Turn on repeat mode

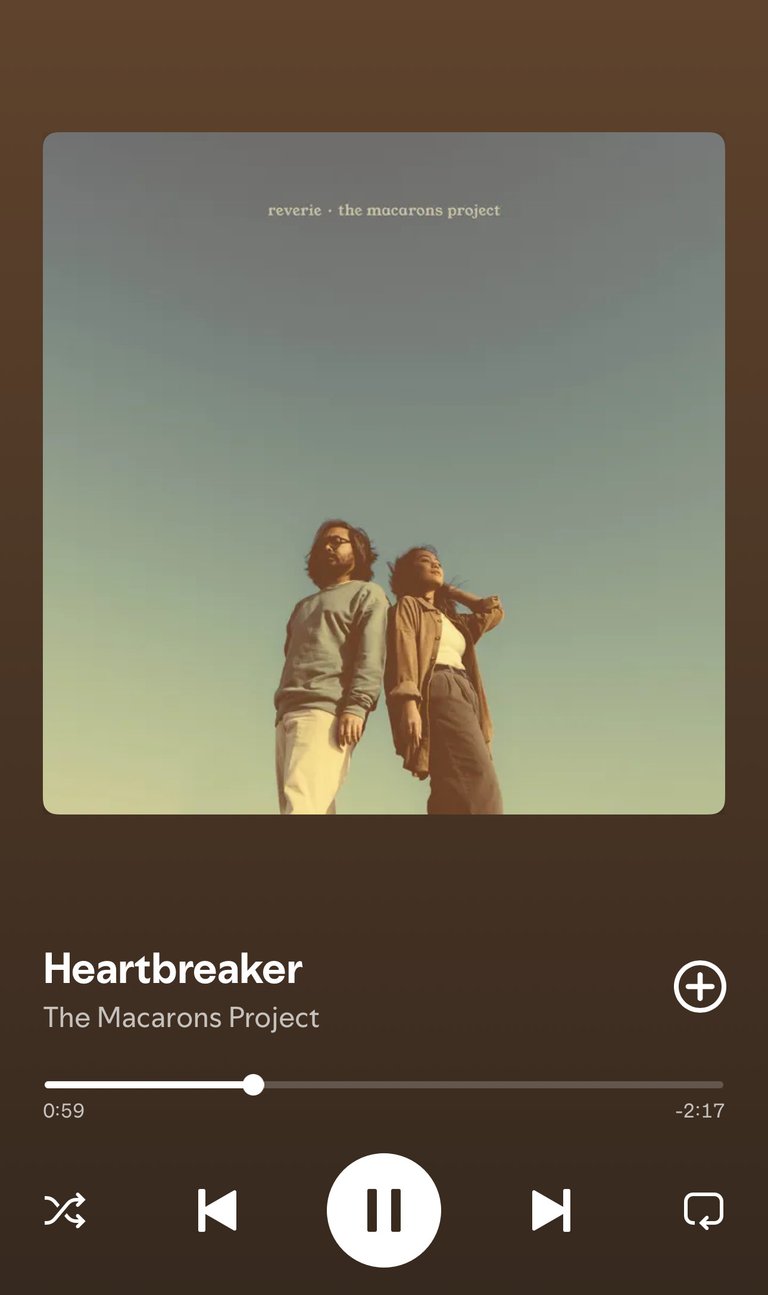coord(703,1210)
